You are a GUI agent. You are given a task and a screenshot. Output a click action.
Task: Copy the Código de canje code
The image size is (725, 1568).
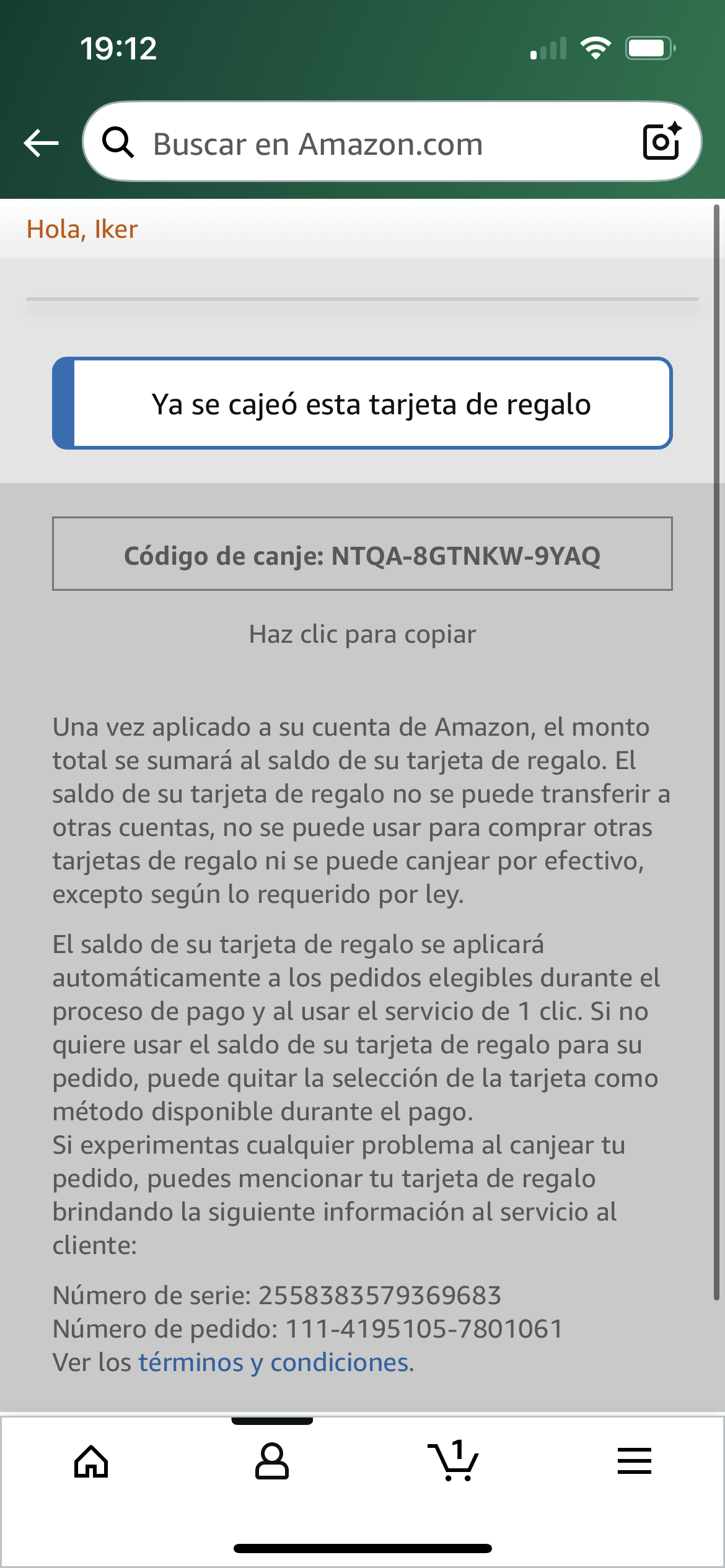coord(362,554)
